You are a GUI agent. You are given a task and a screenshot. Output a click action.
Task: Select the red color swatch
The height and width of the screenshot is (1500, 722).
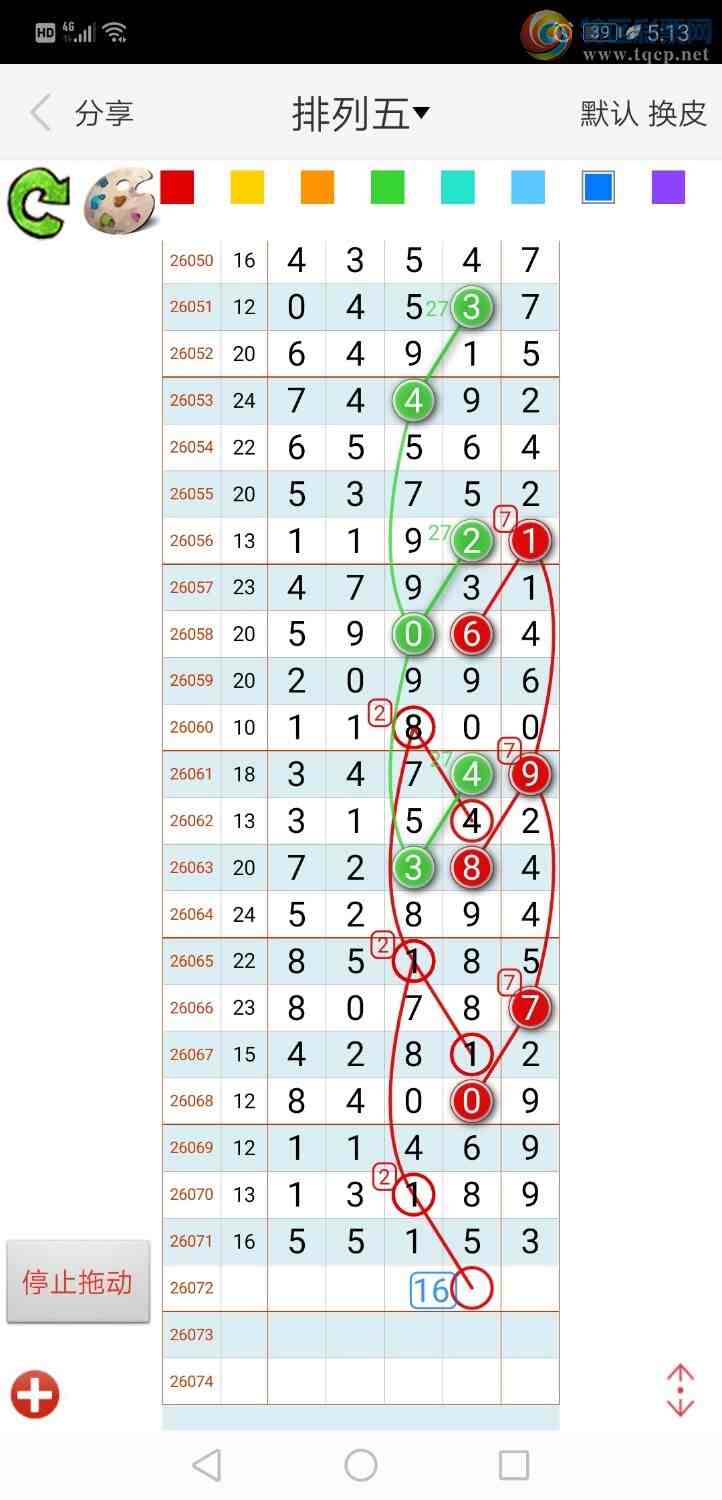[177, 188]
